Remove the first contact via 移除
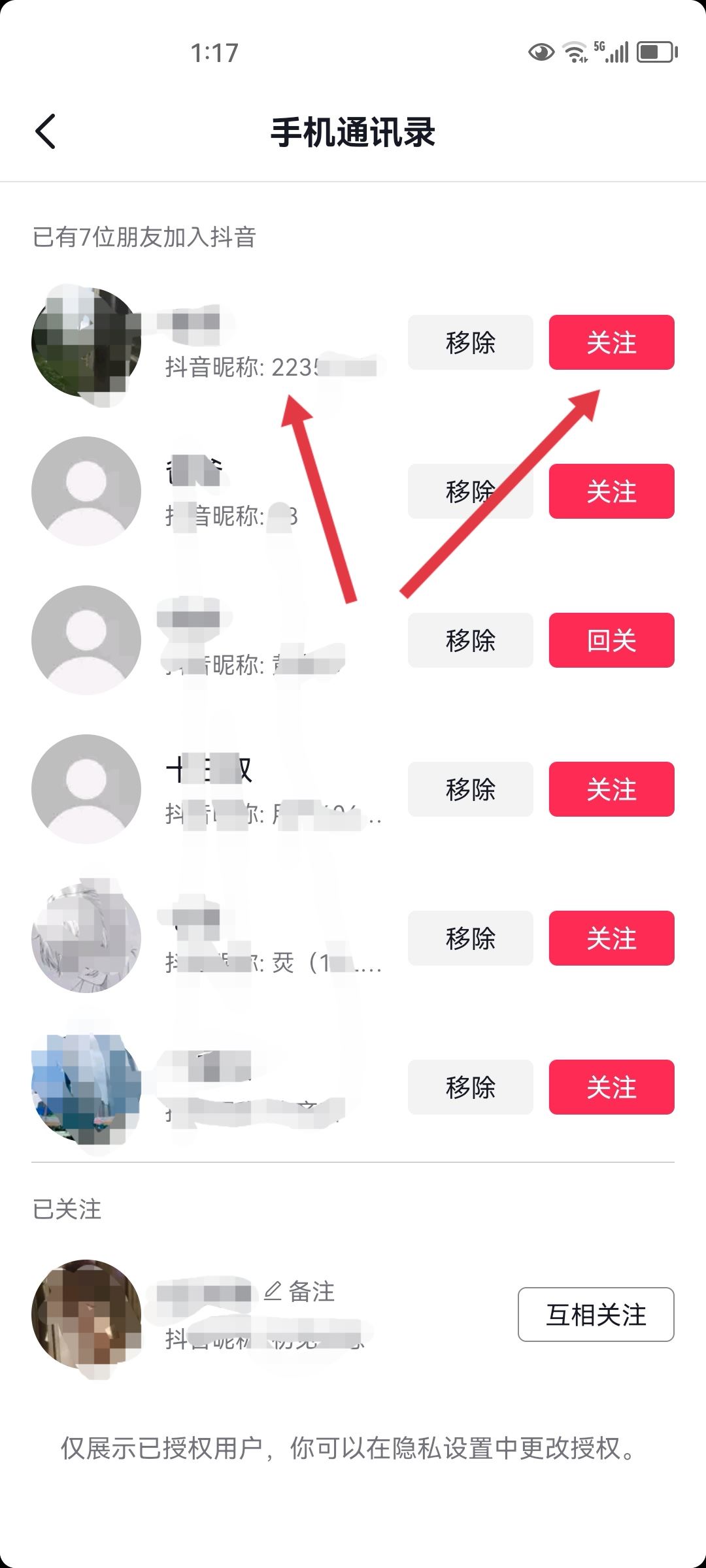 [470, 343]
